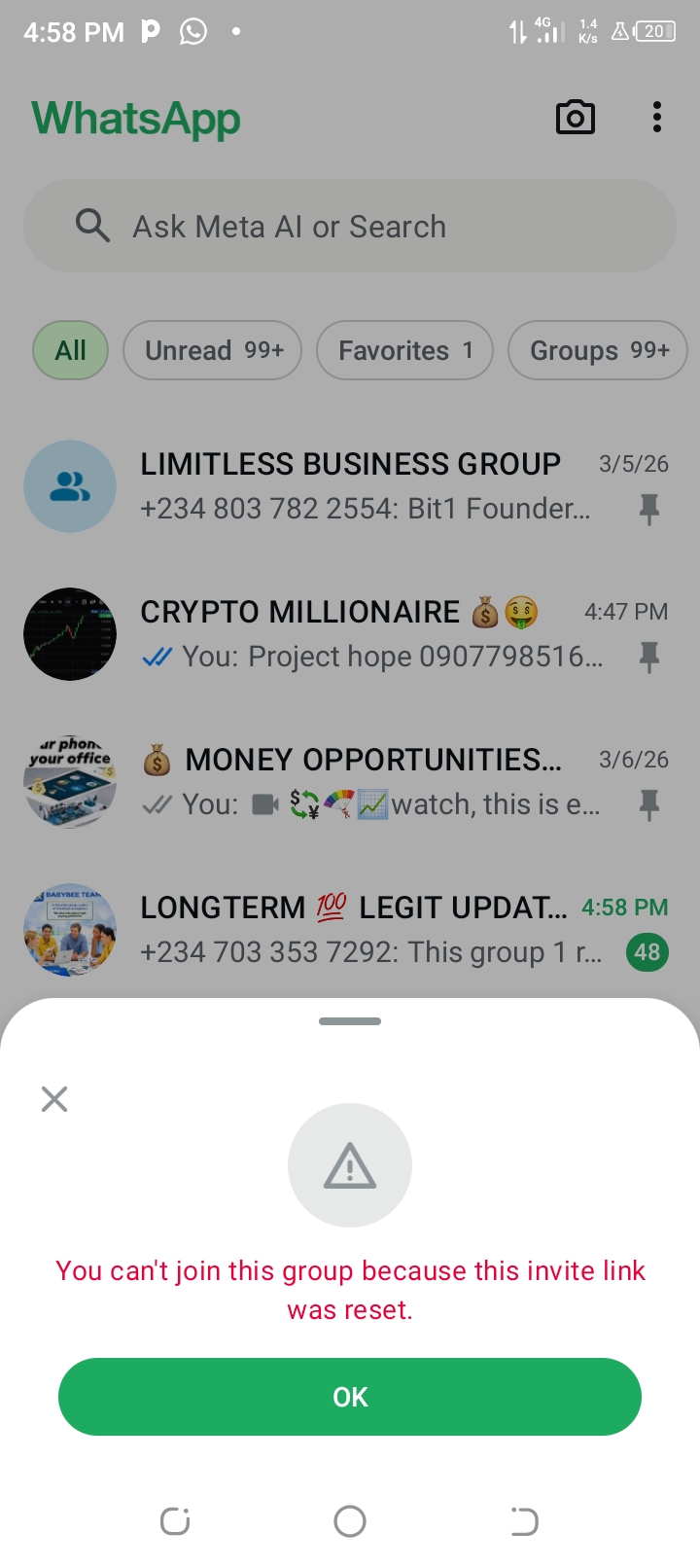Open the three-dot overflow menu
The image size is (700, 1568).
tap(657, 118)
